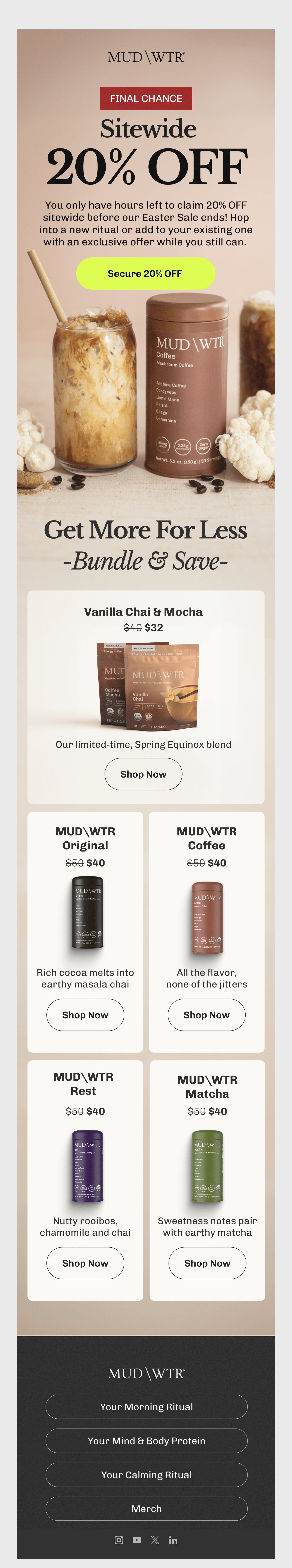Open Your Mind & Body Protein

tap(147, 1441)
